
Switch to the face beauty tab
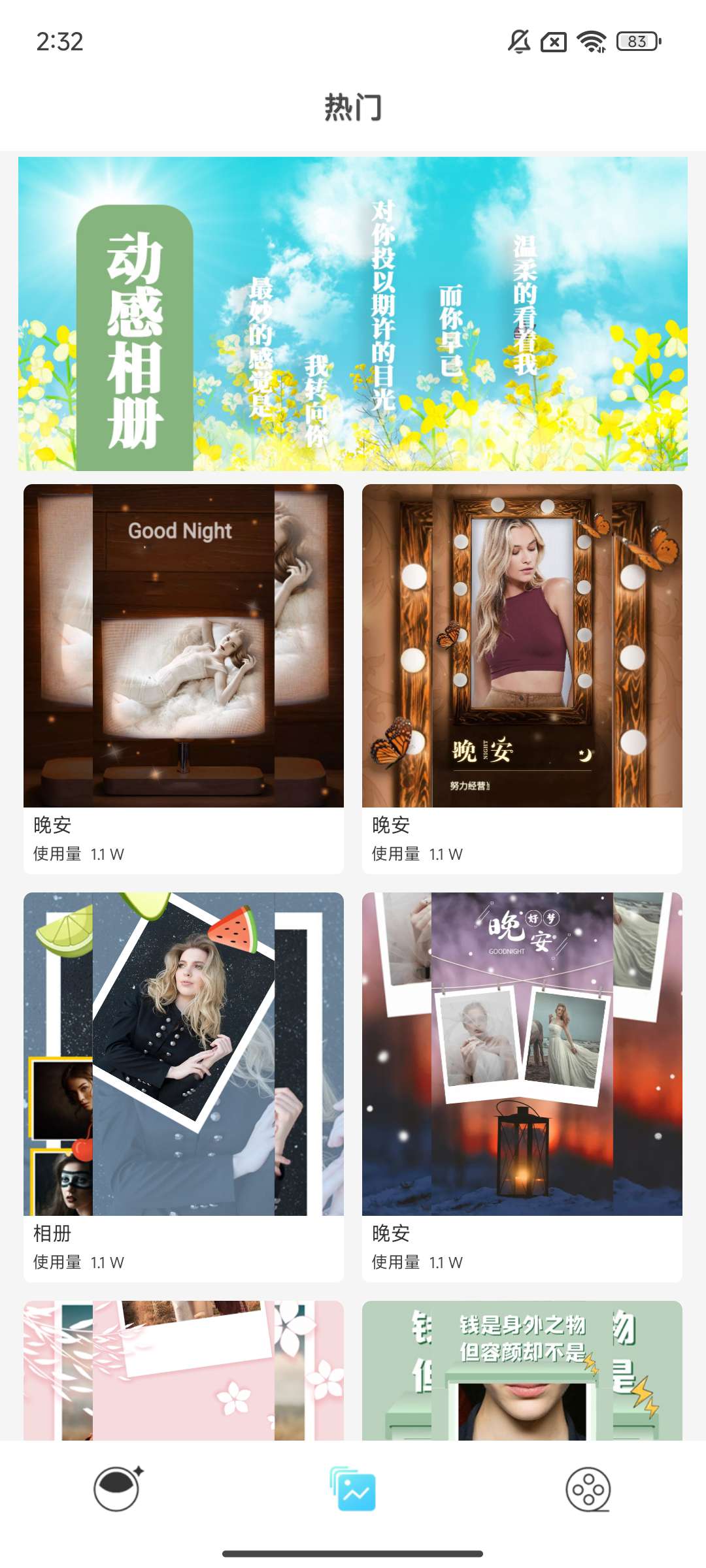coord(118,1490)
